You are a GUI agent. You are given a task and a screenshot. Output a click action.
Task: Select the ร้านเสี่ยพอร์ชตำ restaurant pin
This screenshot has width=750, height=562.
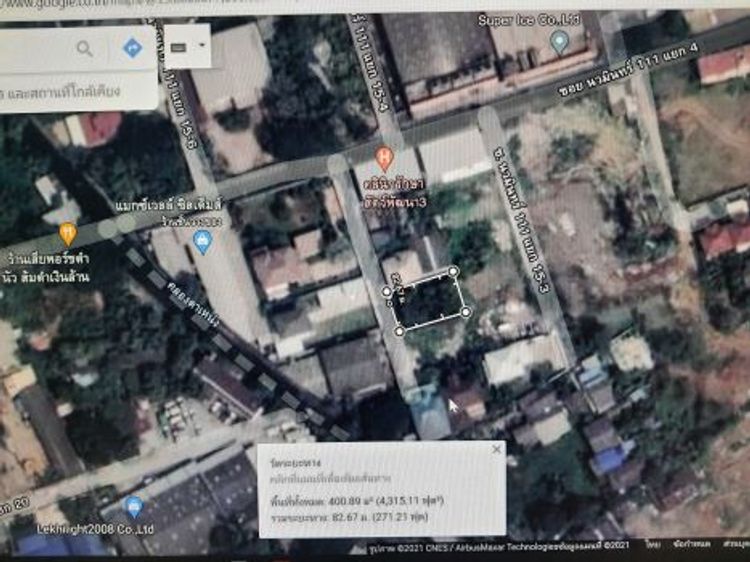point(68,234)
